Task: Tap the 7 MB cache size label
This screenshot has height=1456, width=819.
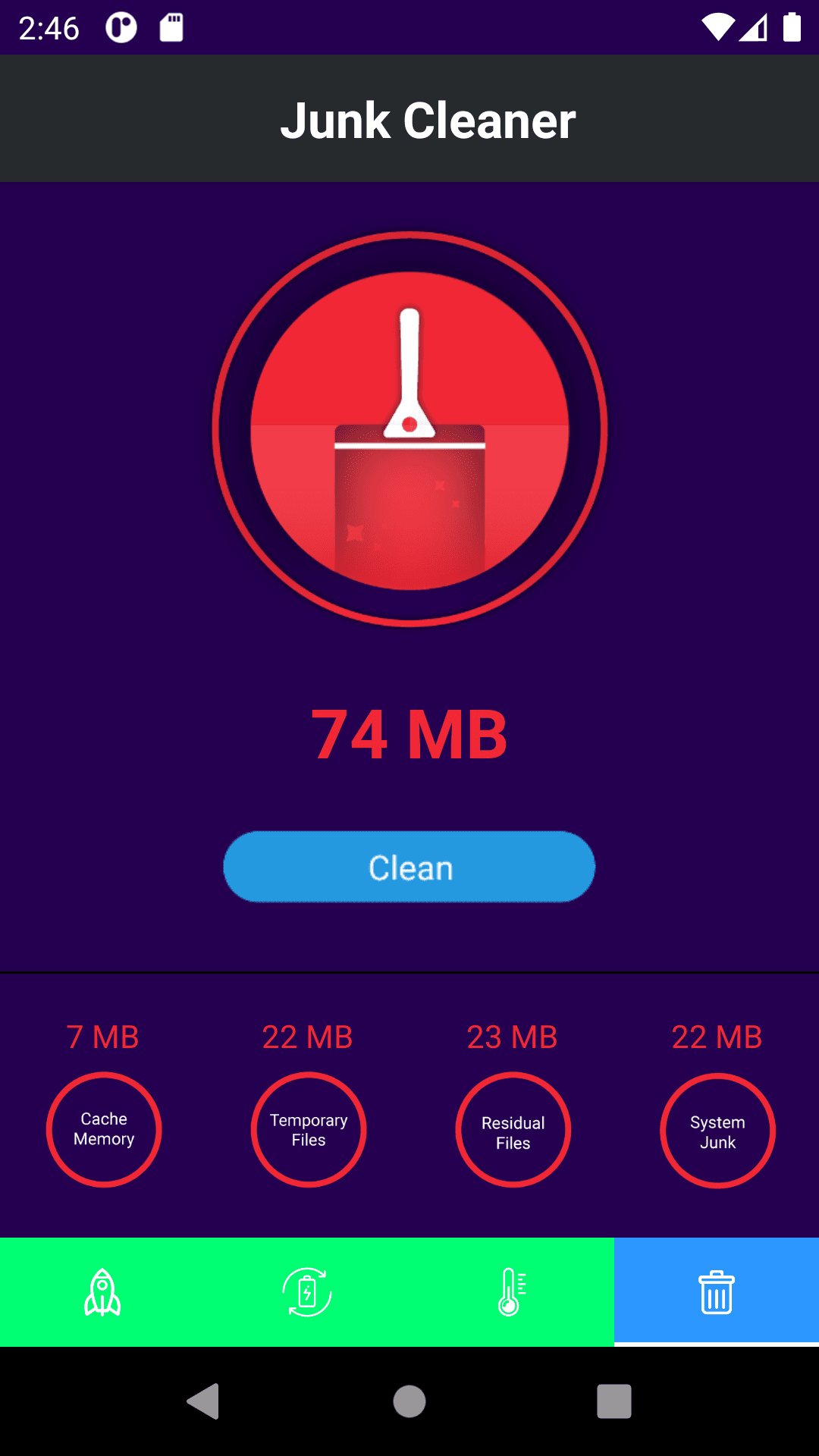Action: (103, 1036)
